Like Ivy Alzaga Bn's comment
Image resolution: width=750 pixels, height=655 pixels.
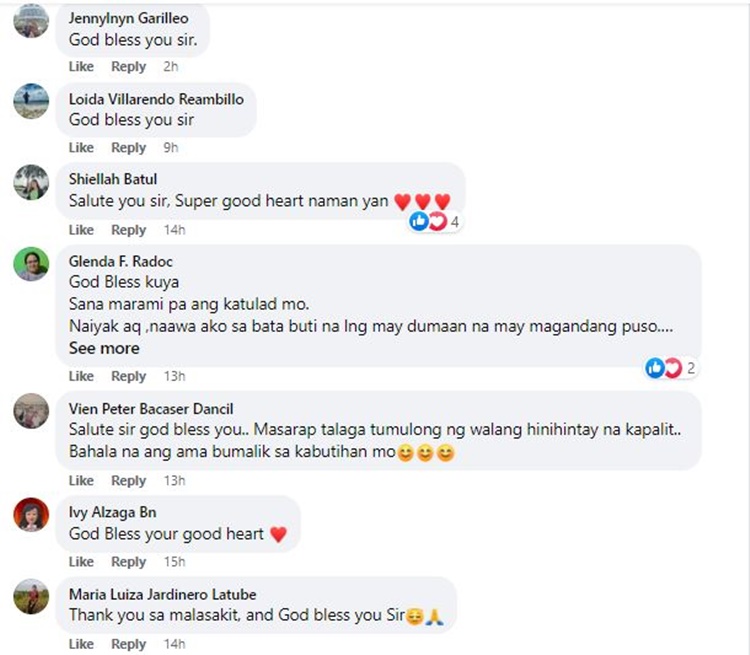(81, 562)
